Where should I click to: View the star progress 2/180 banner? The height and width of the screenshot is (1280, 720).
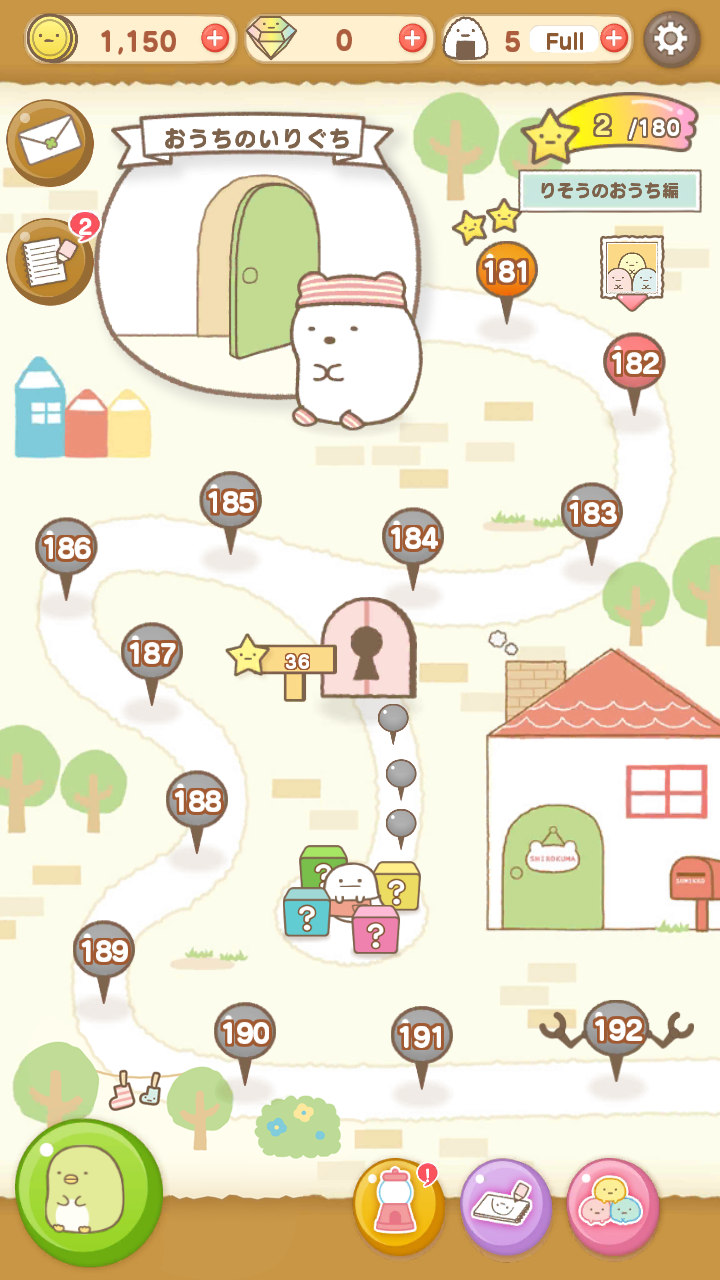(615, 128)
